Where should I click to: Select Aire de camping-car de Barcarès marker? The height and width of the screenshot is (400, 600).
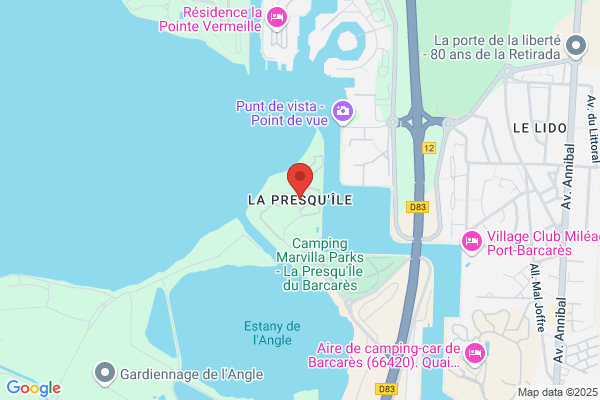[475, 352]
